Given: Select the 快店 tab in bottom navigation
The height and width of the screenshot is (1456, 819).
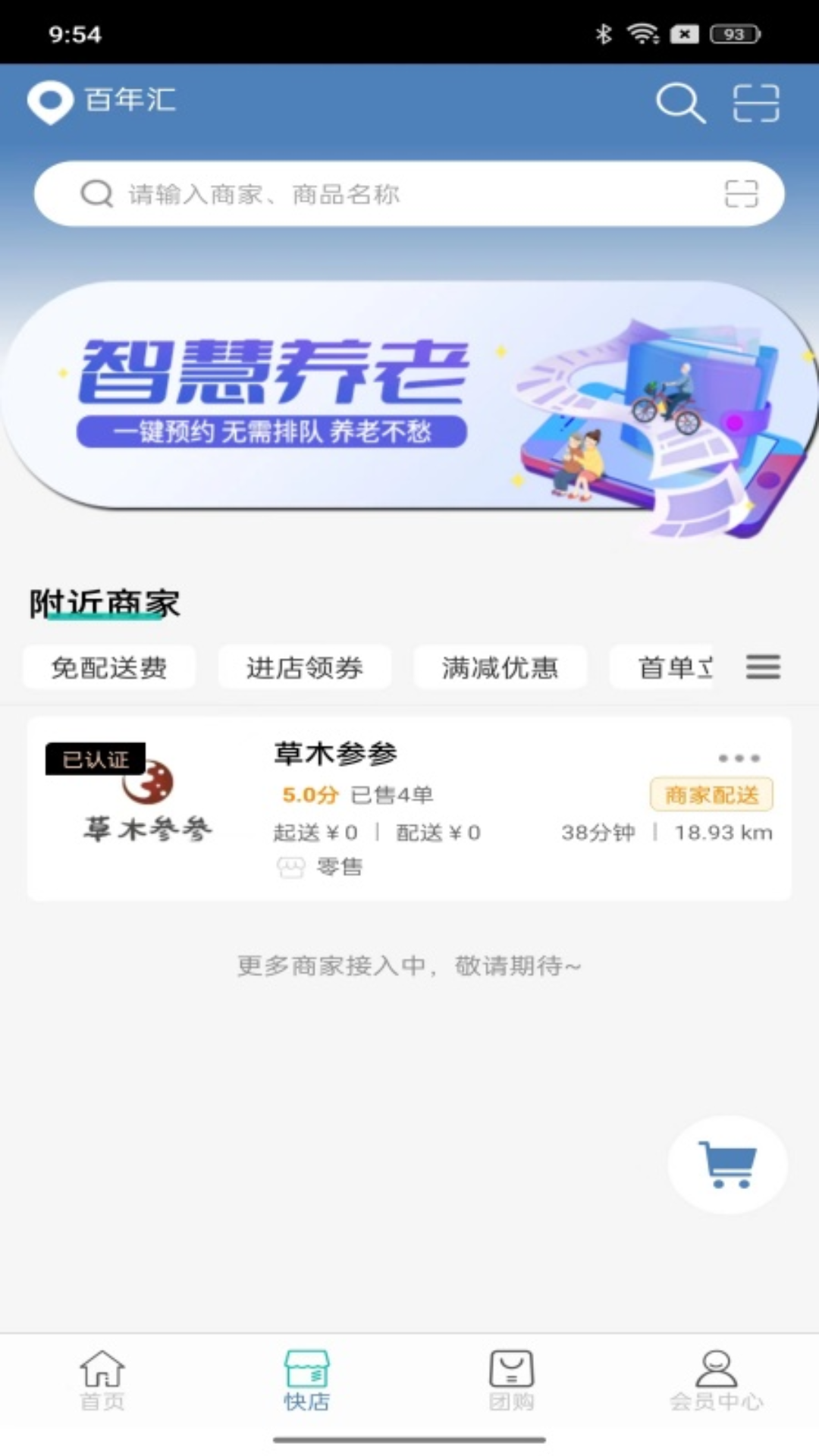Looking at the screenshot, I should tap(306, 1380).
